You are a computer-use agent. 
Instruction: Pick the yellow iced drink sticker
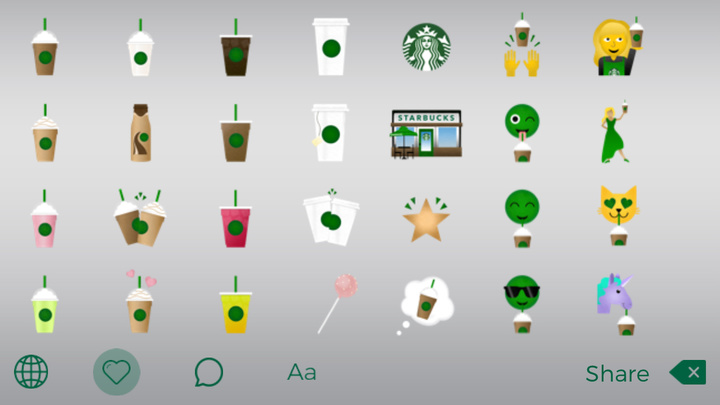point(235,304)
